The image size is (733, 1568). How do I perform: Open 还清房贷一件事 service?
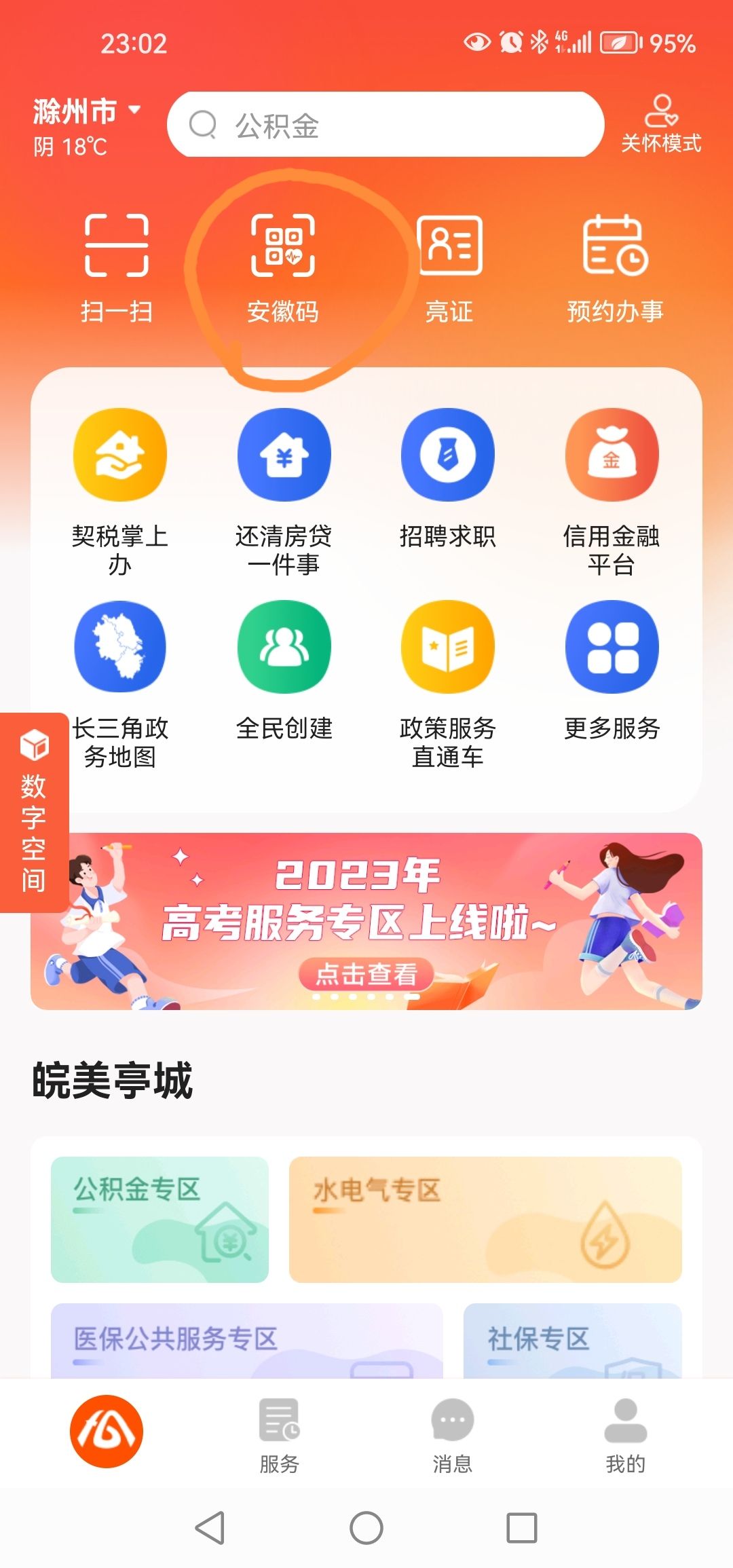[x=284, y=490]
